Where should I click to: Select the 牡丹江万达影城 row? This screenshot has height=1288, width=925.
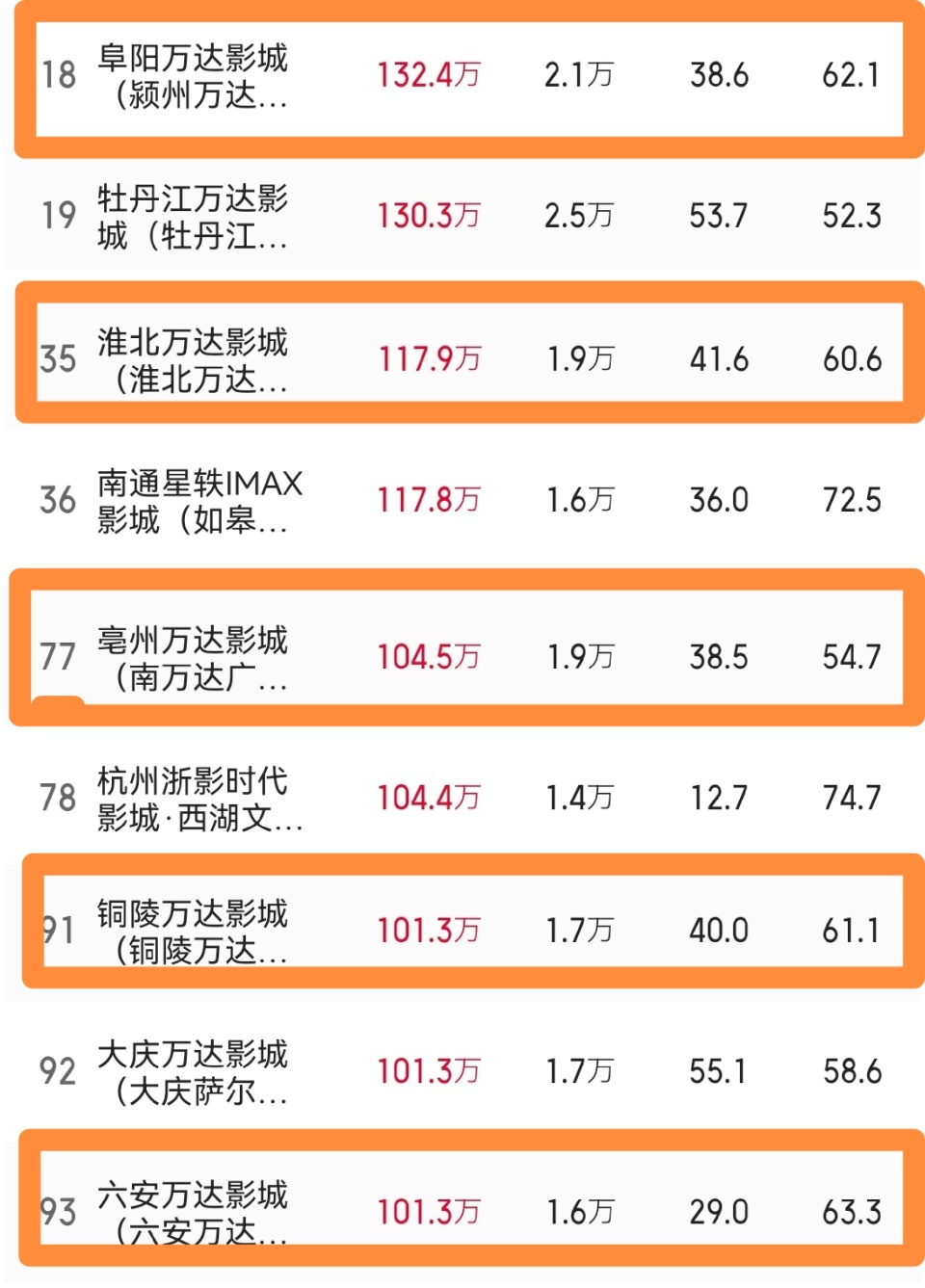point(193,216)
